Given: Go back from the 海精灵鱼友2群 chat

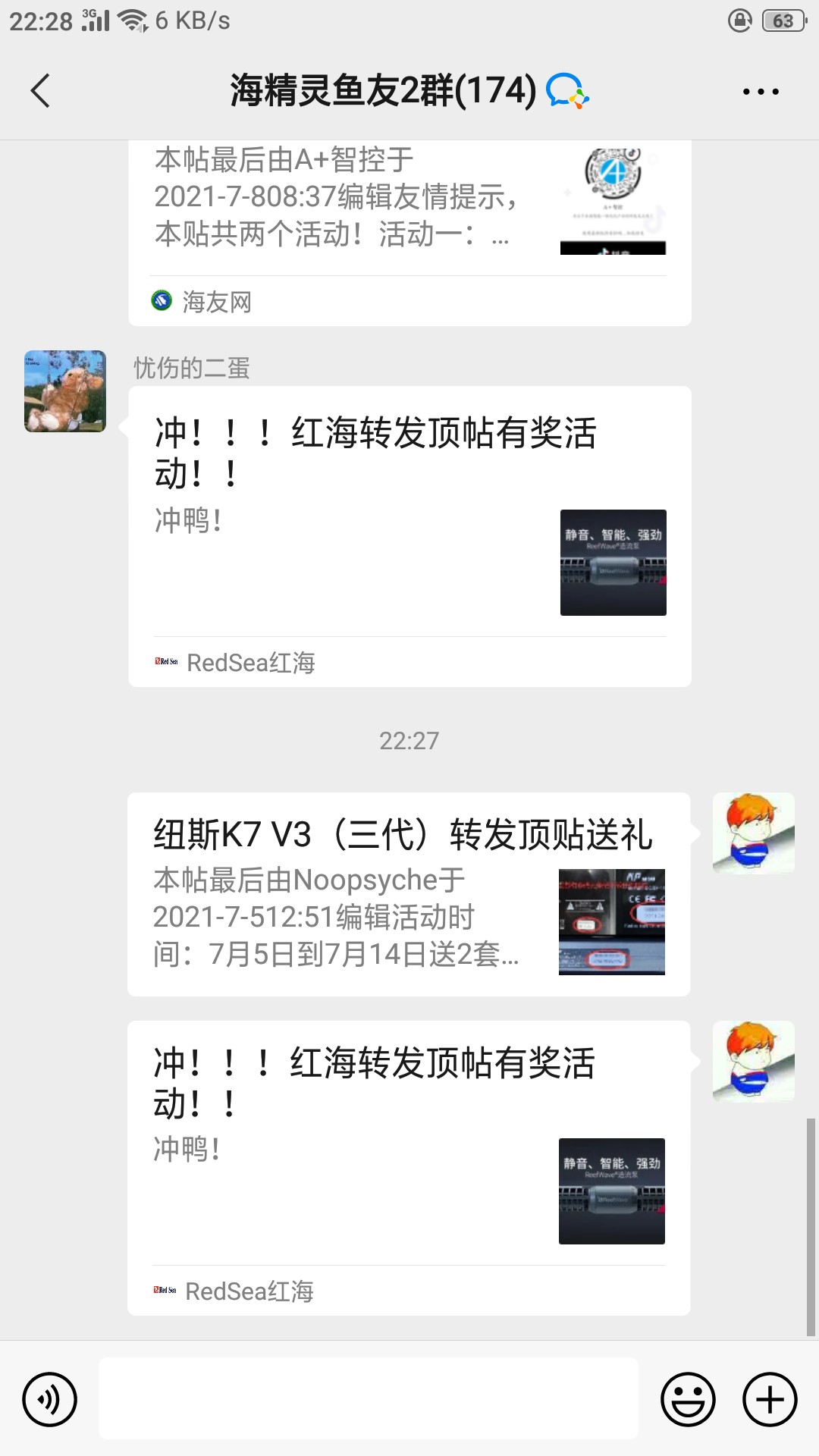Looking at the screenshot, I should (41, 91).
